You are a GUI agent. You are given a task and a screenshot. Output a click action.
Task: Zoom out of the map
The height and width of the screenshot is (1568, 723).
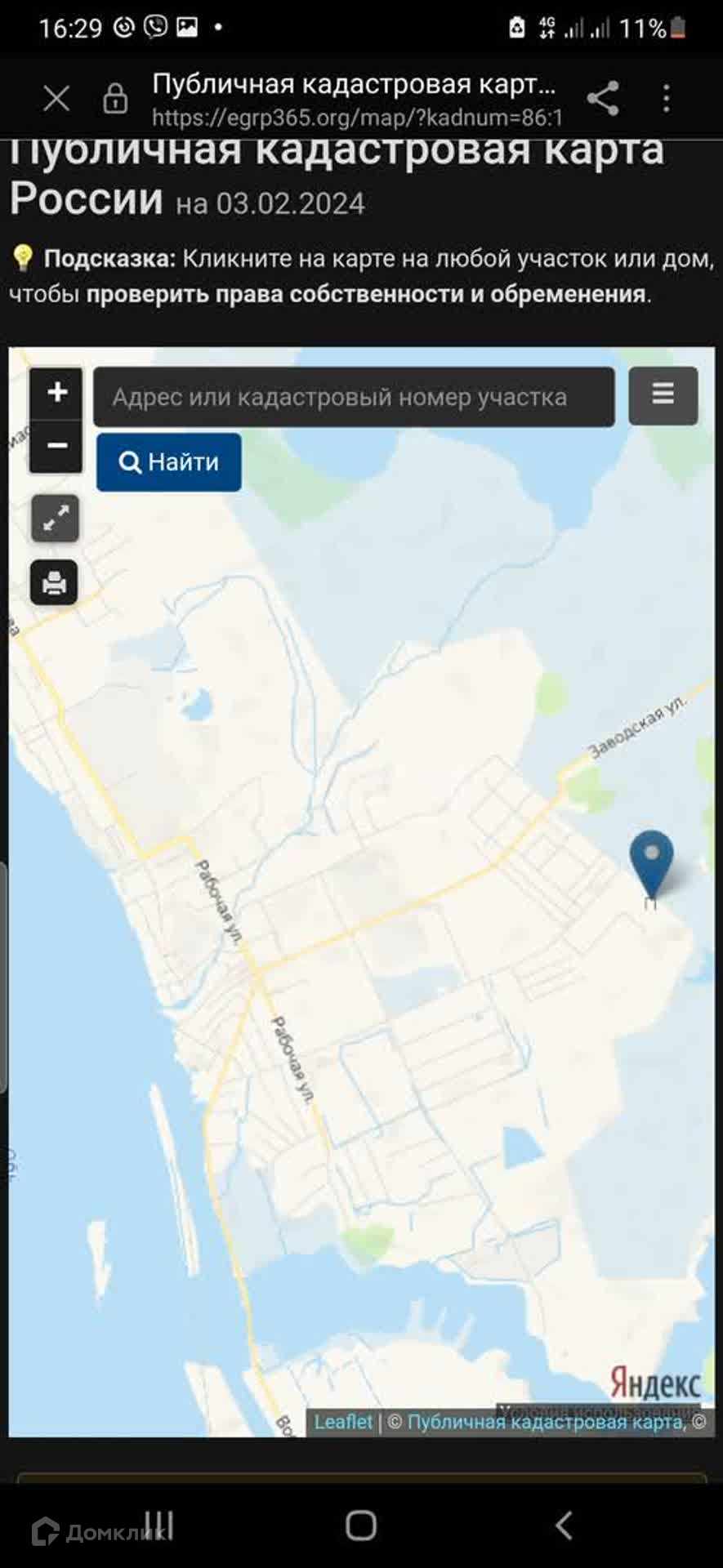click(x=56, y=446)
